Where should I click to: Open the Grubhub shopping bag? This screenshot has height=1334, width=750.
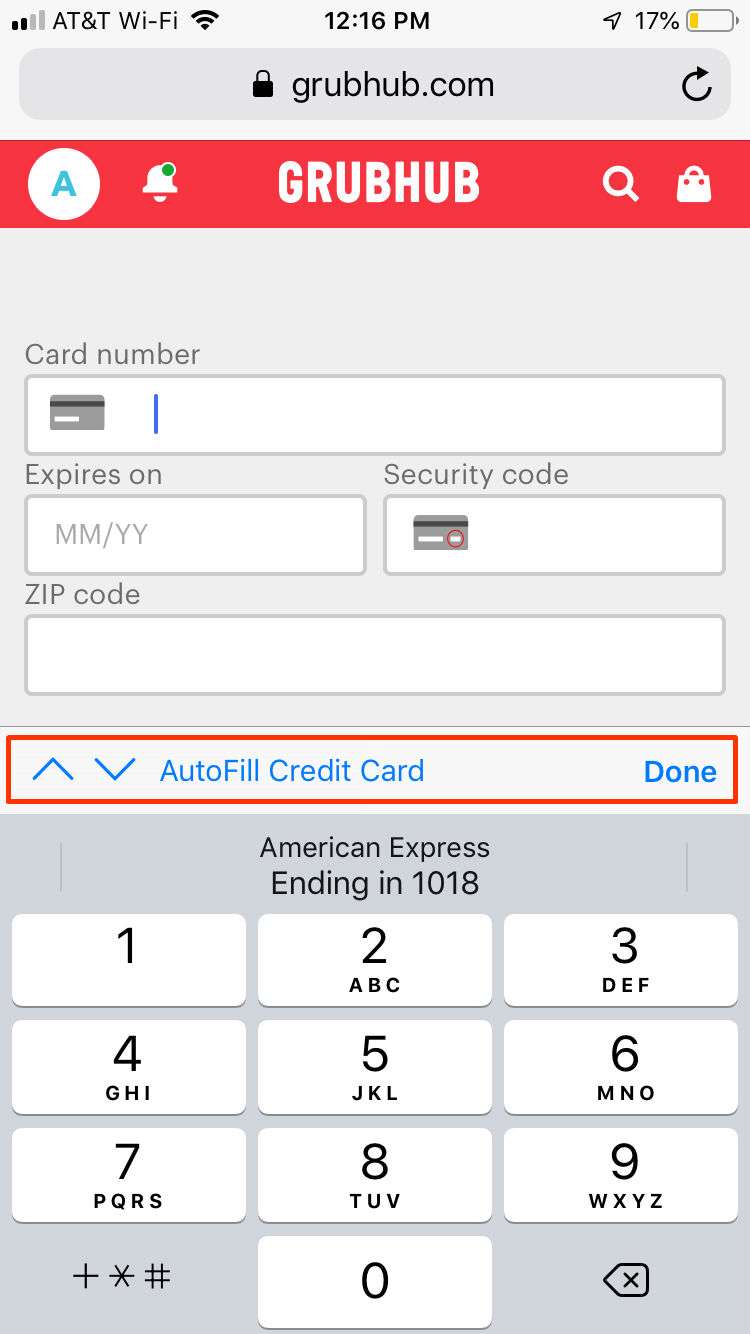click(x=694, y=184)
